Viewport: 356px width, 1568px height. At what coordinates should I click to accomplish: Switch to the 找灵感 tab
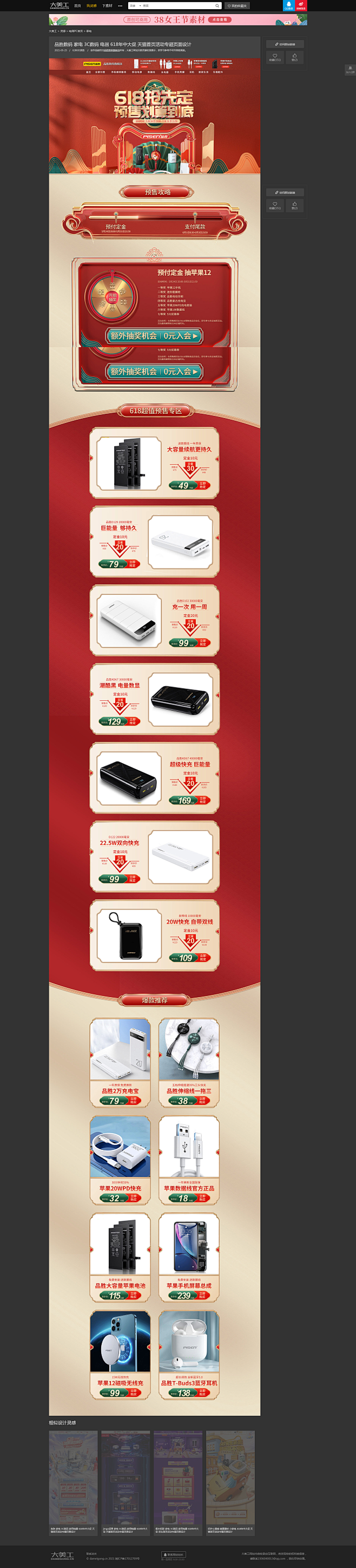click(x=91, y=5)
